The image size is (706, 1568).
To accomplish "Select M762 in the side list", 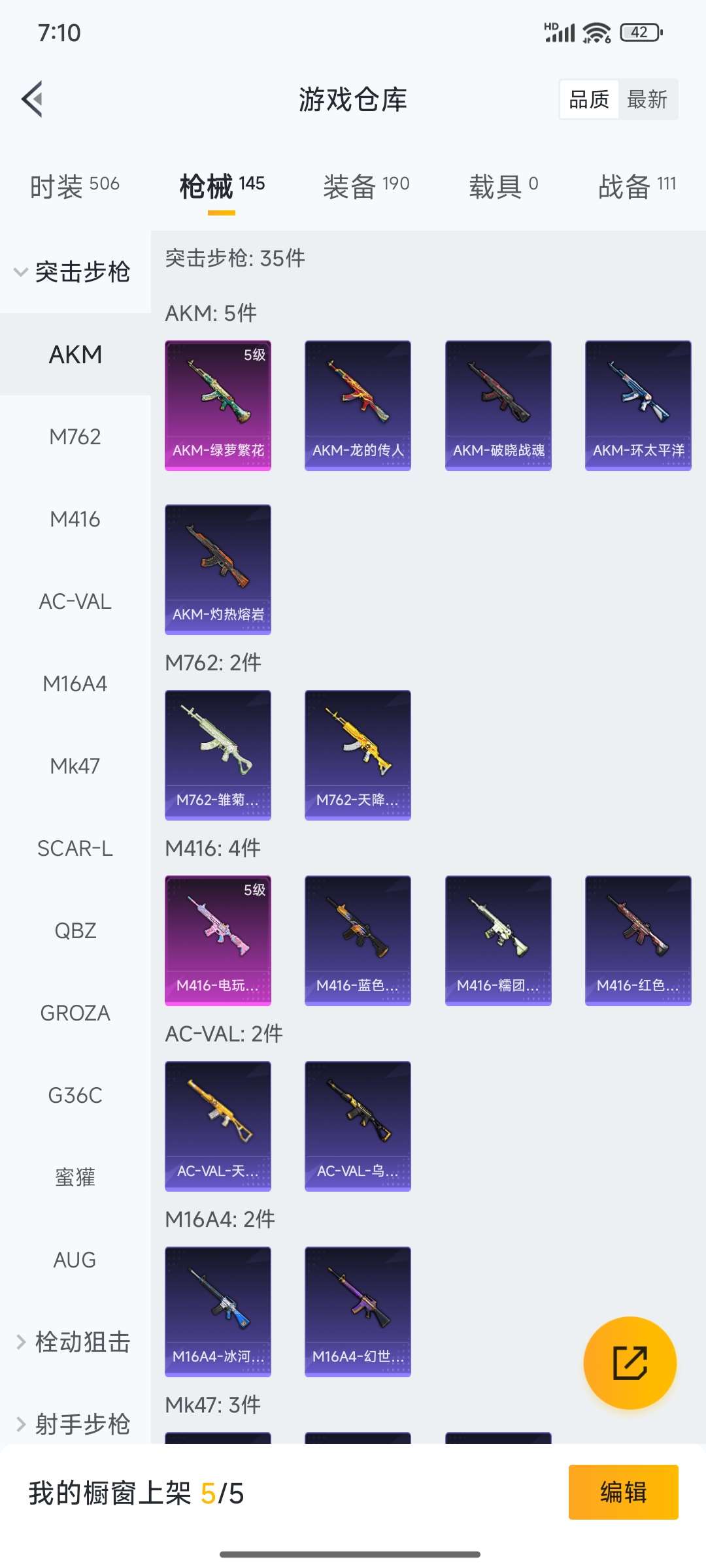I will tap(75, 436).
